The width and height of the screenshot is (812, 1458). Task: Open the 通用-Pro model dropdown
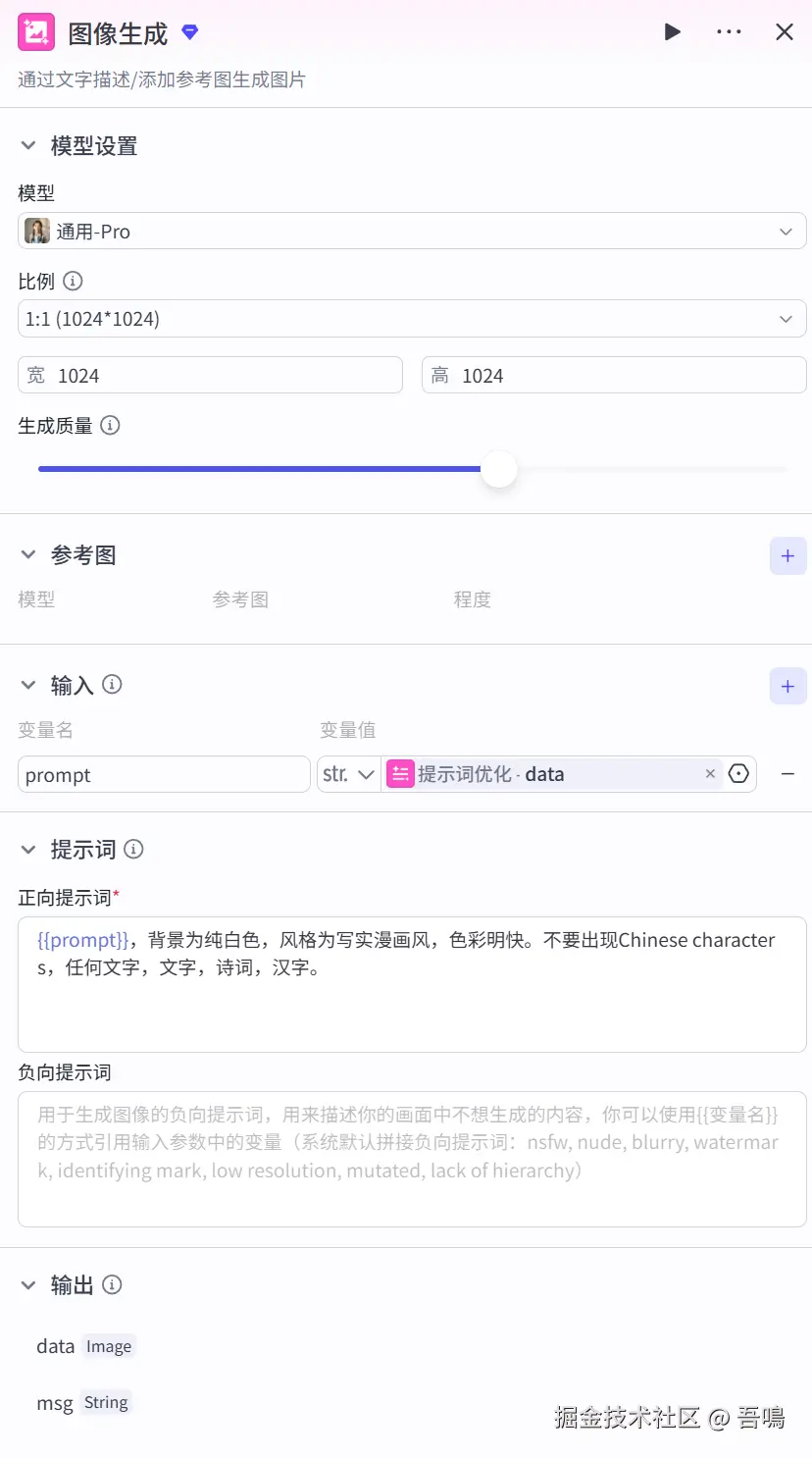click(412, 232)
